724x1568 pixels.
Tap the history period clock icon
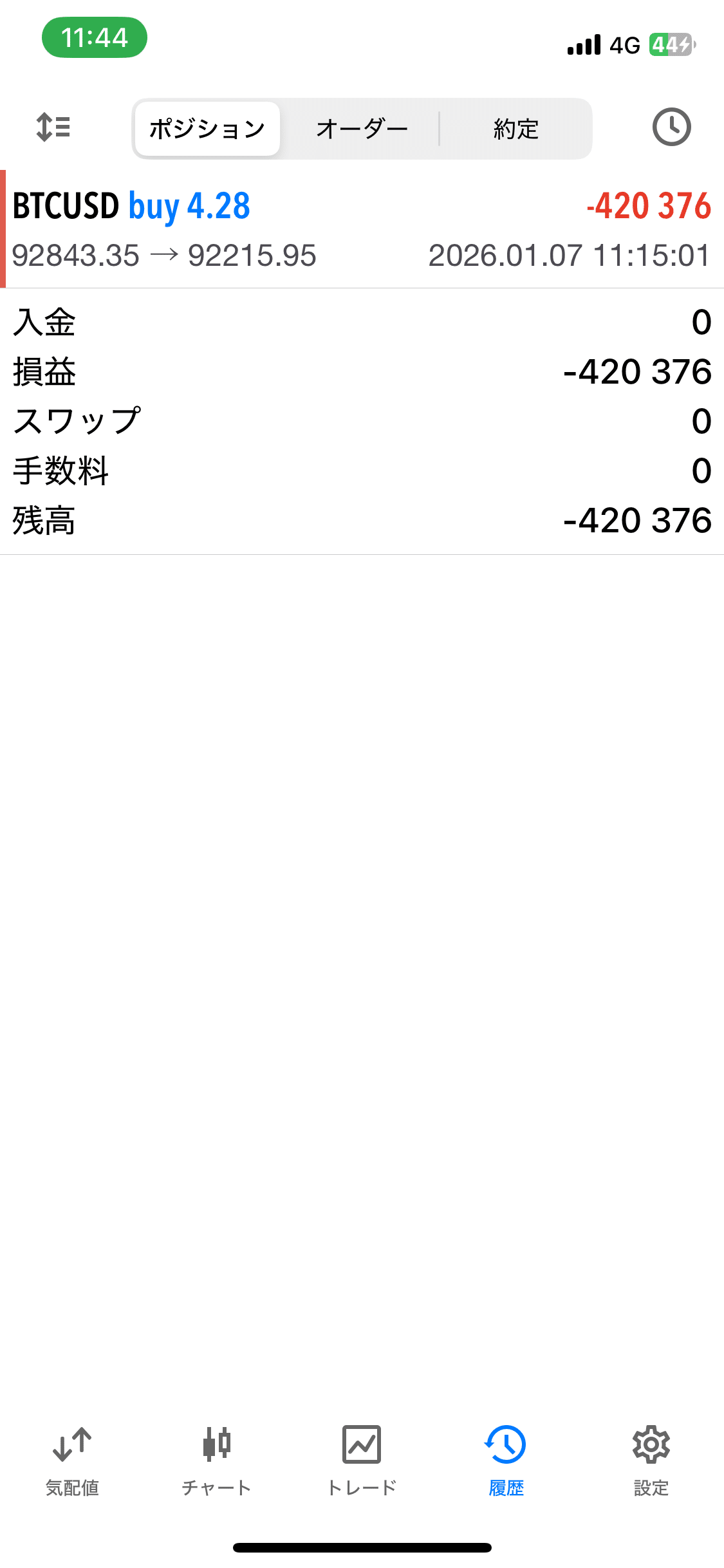coord(671,127)
